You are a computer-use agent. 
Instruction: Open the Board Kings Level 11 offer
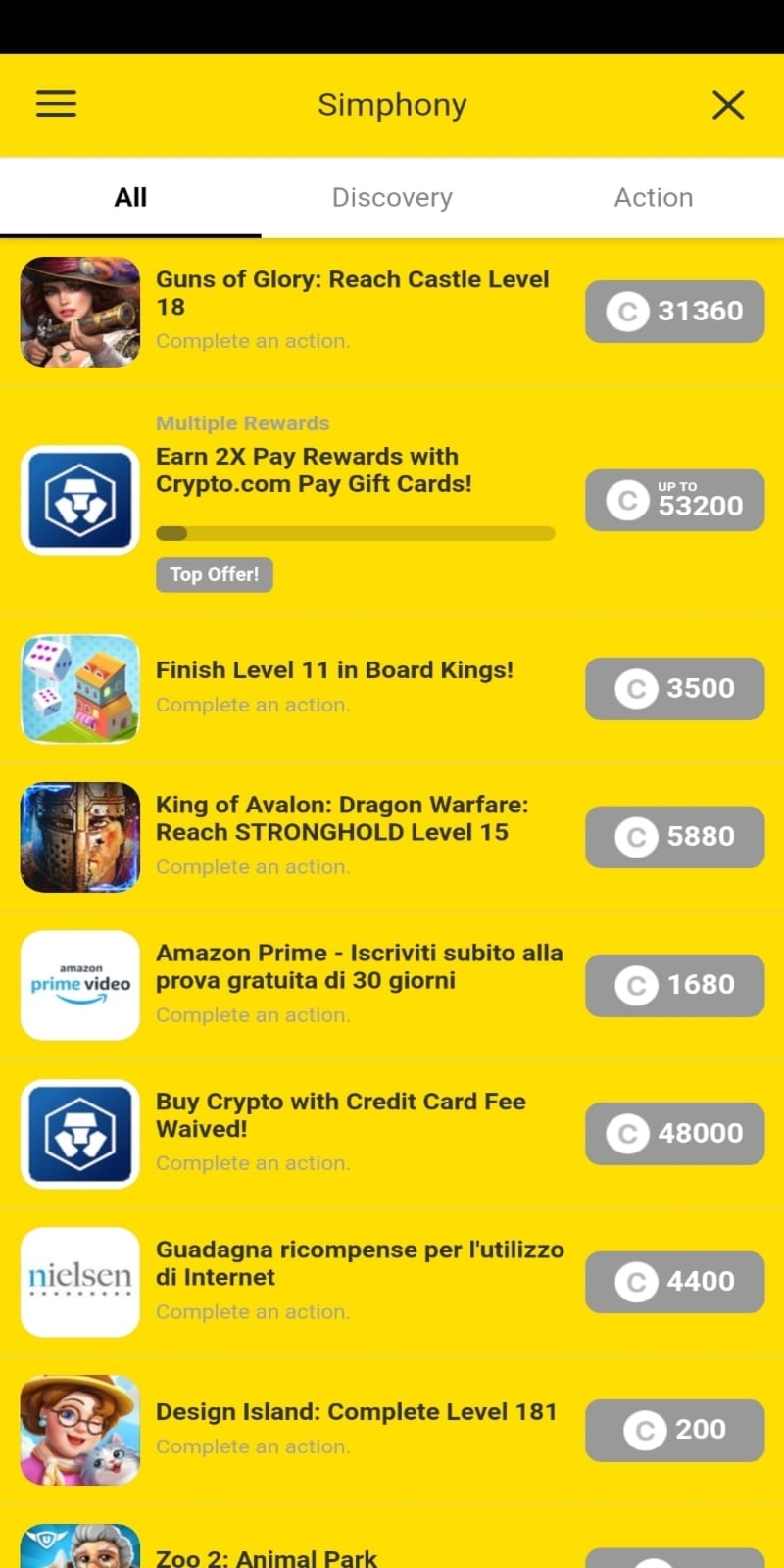[334, 670]
